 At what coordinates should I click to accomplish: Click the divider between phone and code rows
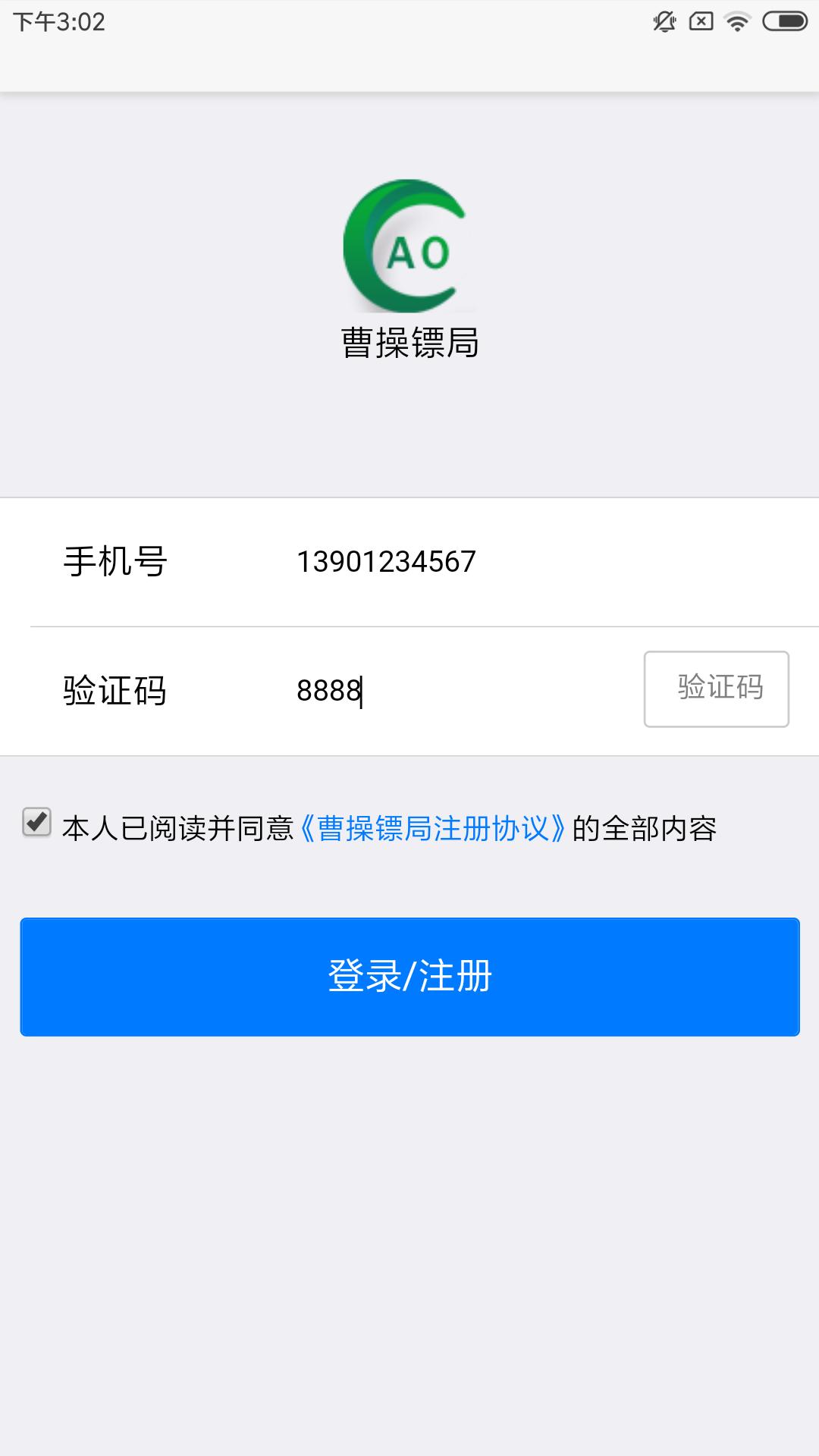[x=409, y=625]
